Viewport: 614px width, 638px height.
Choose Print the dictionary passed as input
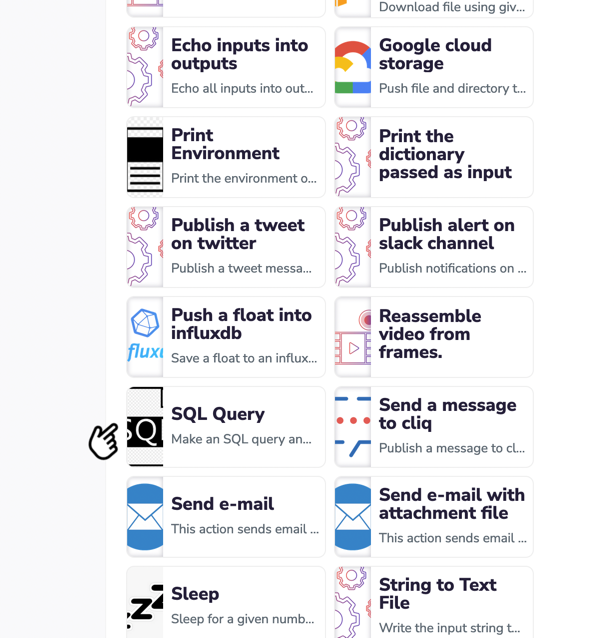coord(434,157)
